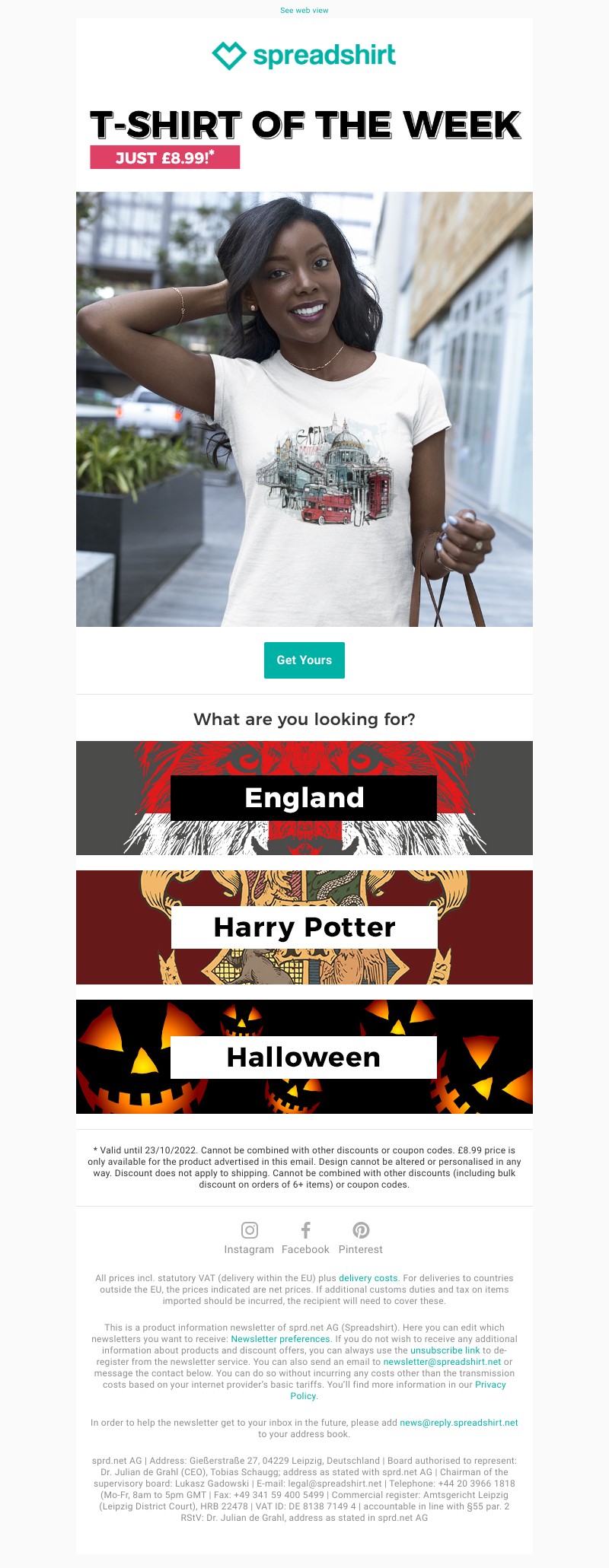Open the T-shirt of the week photo
Viewport: 609px width, 1568px height.
[304, 409]
